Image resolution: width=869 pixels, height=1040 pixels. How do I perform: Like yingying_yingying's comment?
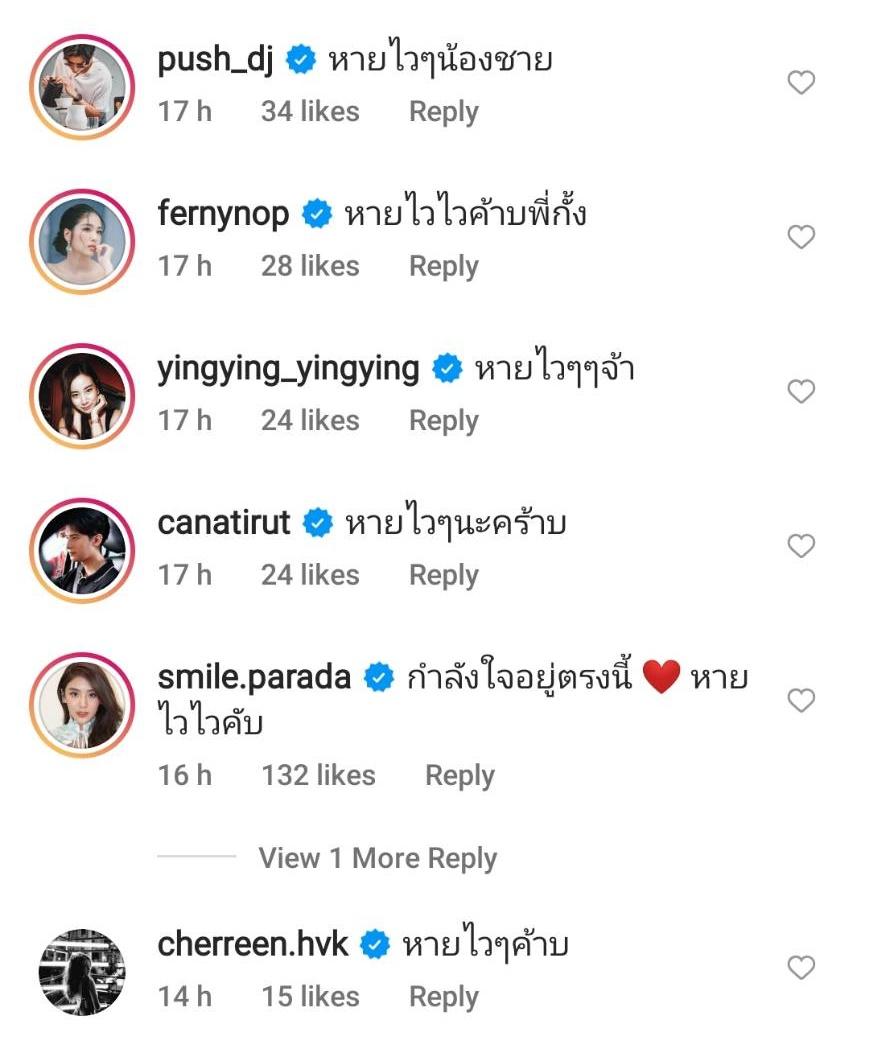coord(801,392)
